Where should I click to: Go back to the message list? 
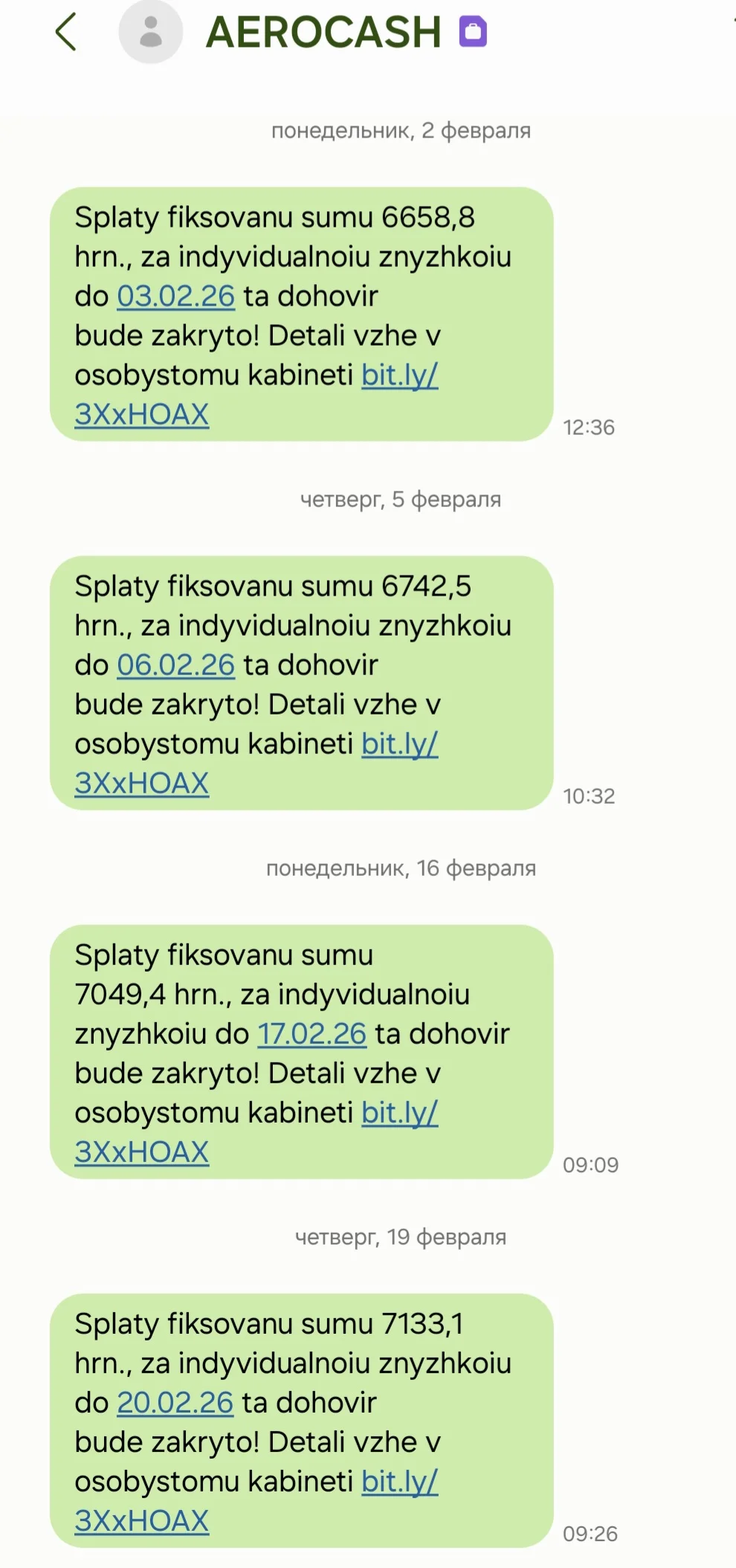tap(66, 32)
